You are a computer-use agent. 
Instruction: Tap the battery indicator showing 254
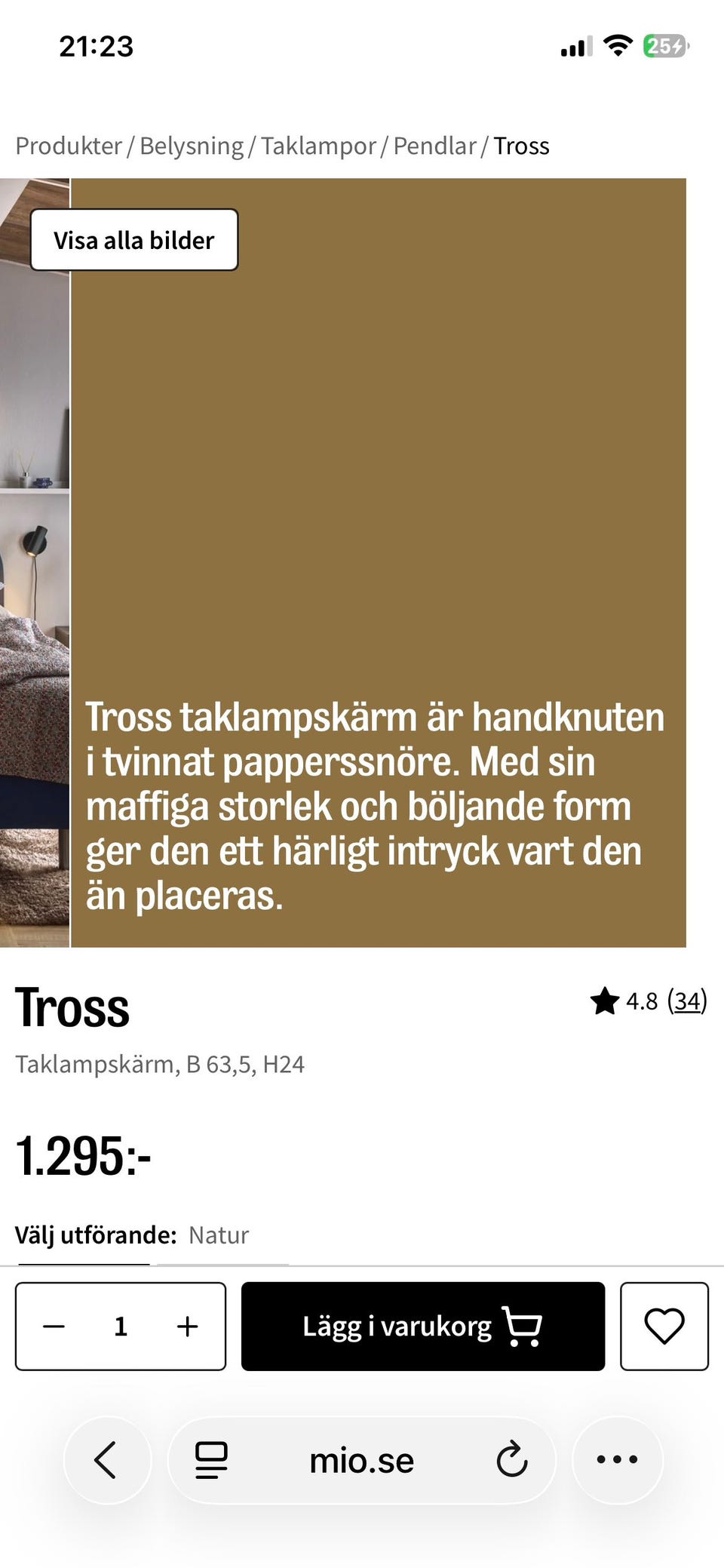click(x=667, y=45)
